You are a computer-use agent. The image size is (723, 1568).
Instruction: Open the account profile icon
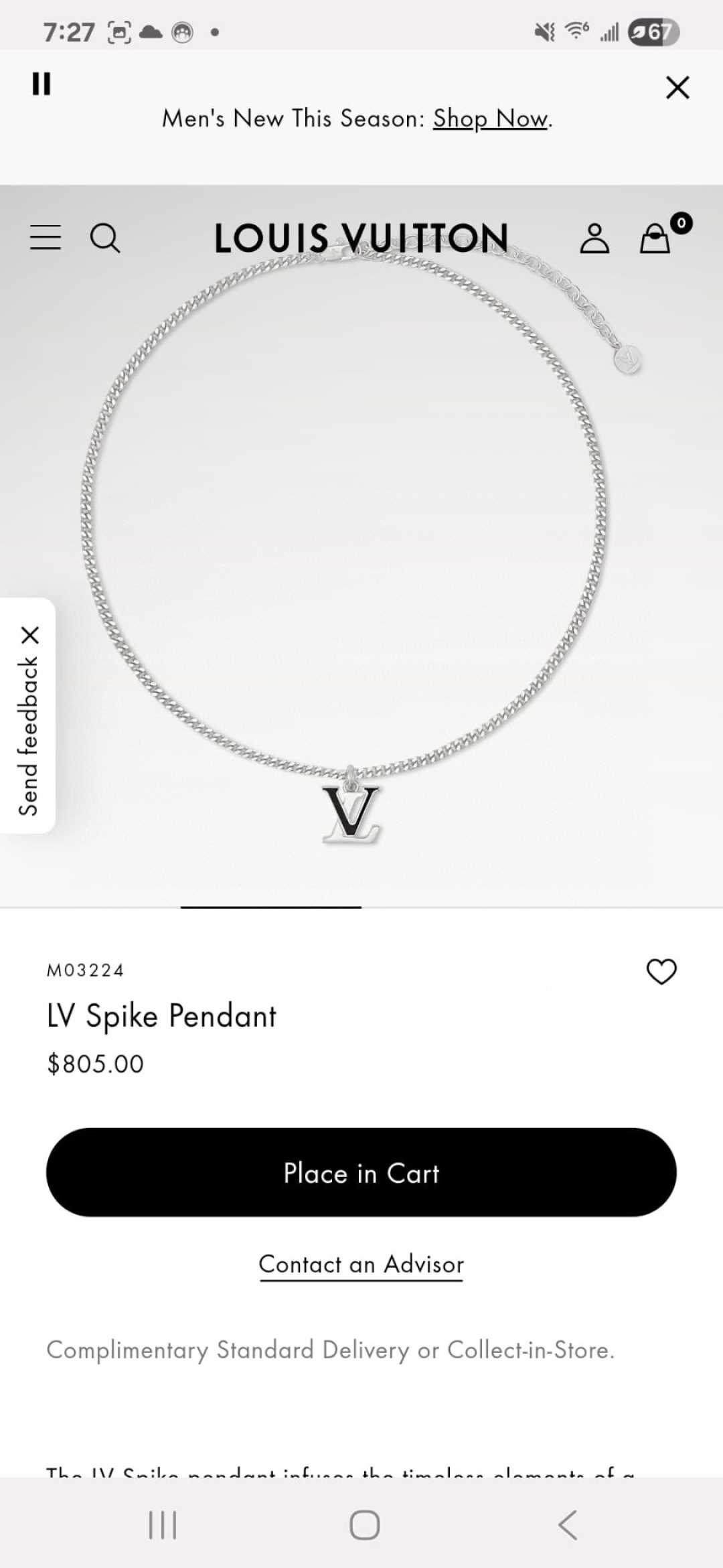click(x=594, y=238)
